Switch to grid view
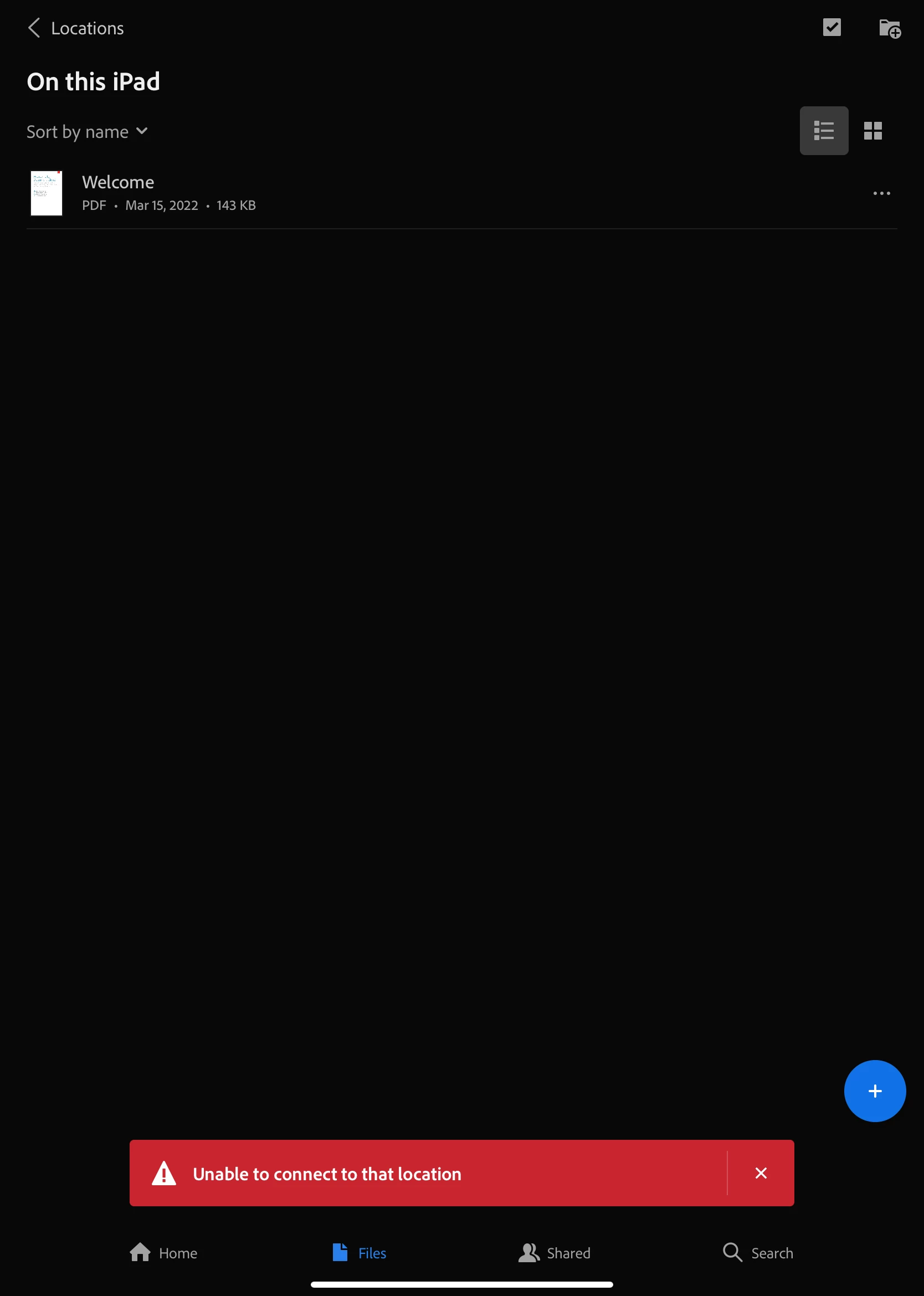The image size is (924, 1296). click(x=872, y=131)
